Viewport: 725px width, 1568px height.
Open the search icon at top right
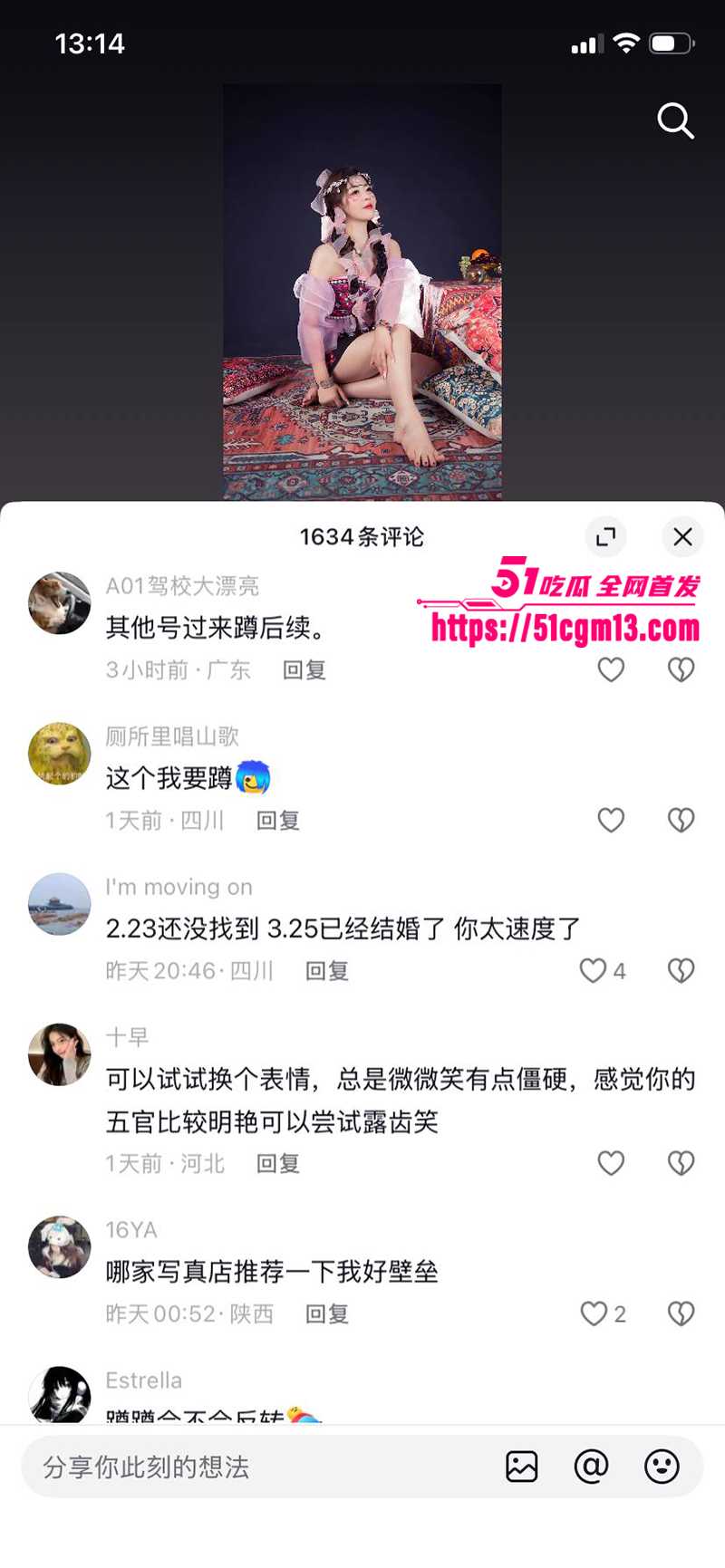676,122
